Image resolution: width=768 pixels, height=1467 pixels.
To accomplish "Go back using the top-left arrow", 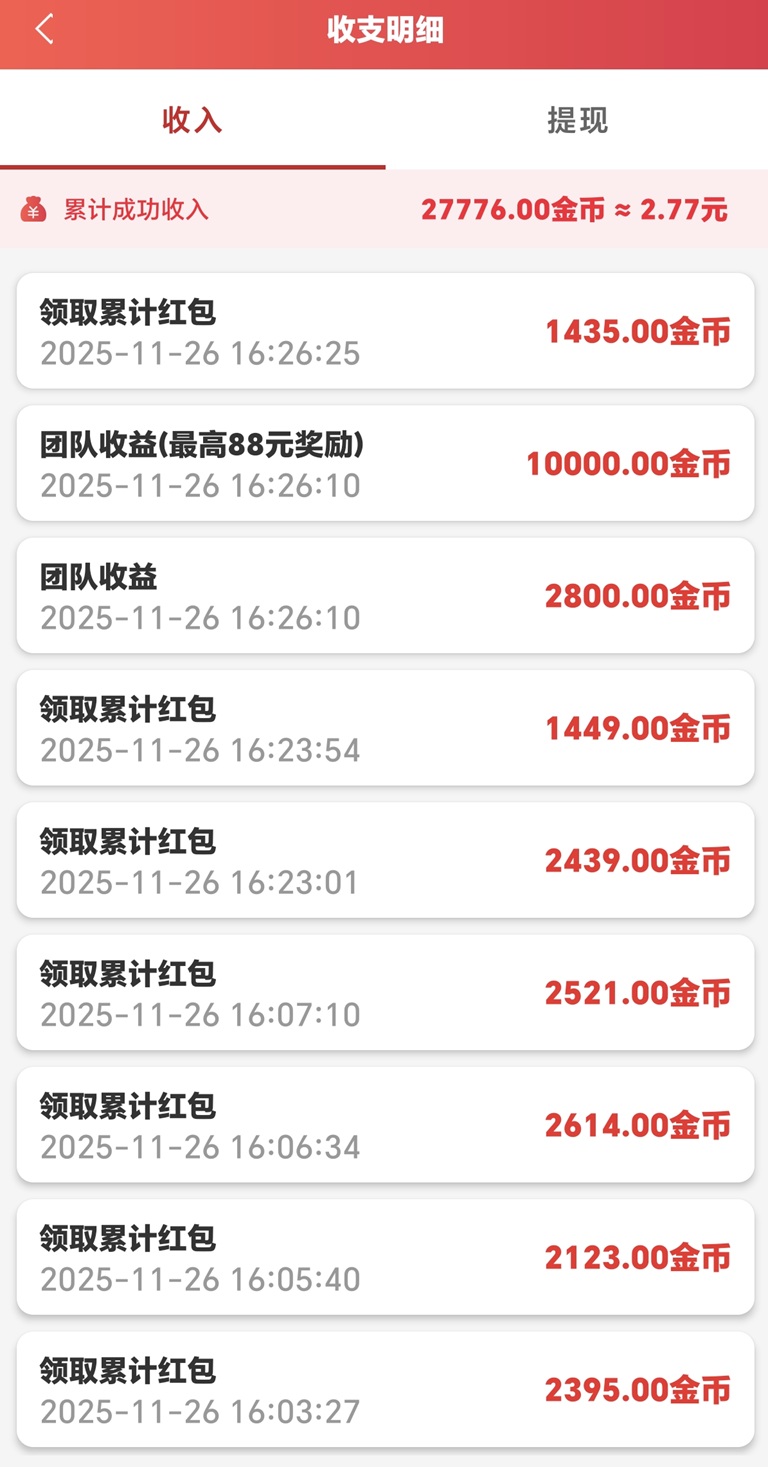I will click(x=44, y=30).
